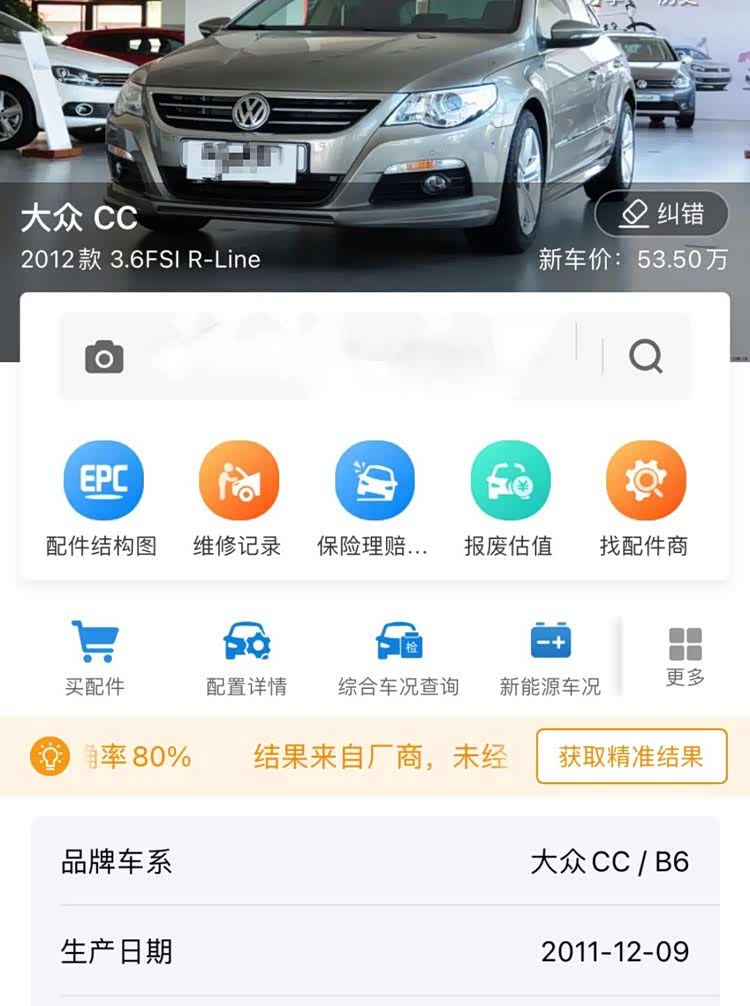
Task: Show 更多 additional tools
Action: coord(686,657)
